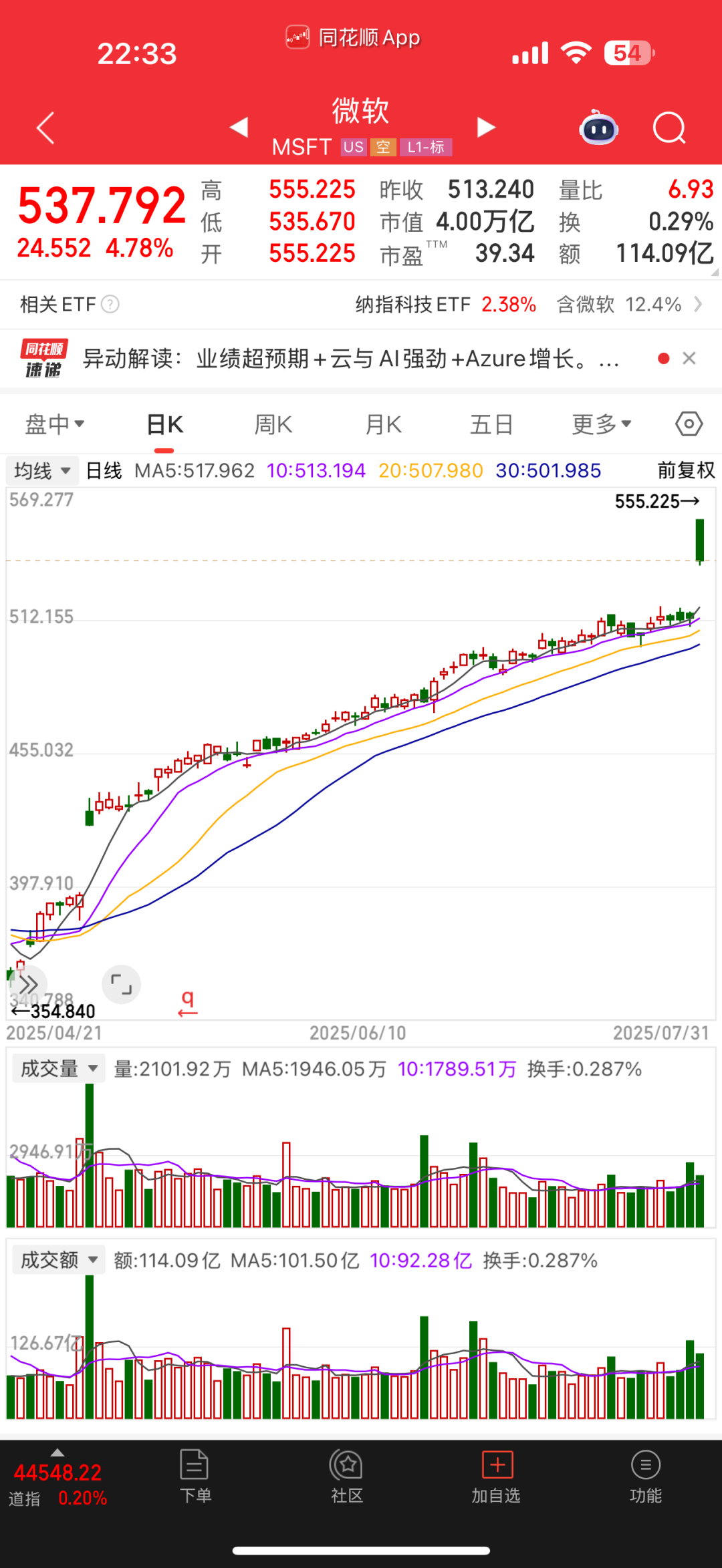Switch to the next stock
722x1568 pixels.
click(x=486, y=127)
